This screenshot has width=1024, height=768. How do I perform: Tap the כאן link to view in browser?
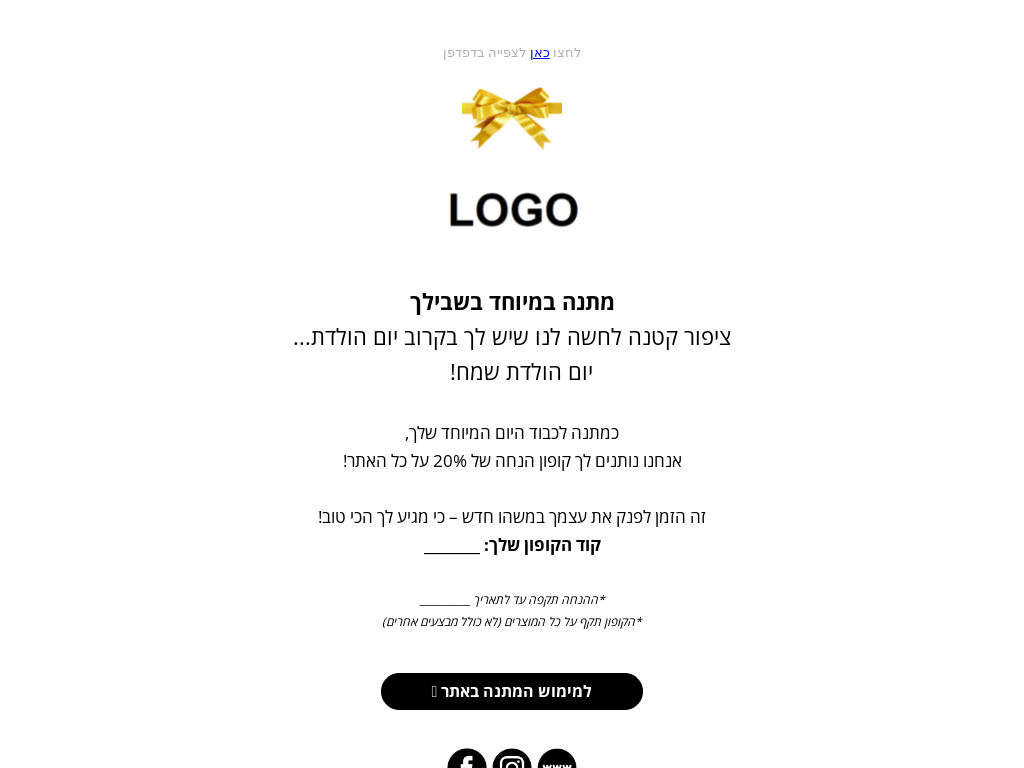tap(540, 53)
